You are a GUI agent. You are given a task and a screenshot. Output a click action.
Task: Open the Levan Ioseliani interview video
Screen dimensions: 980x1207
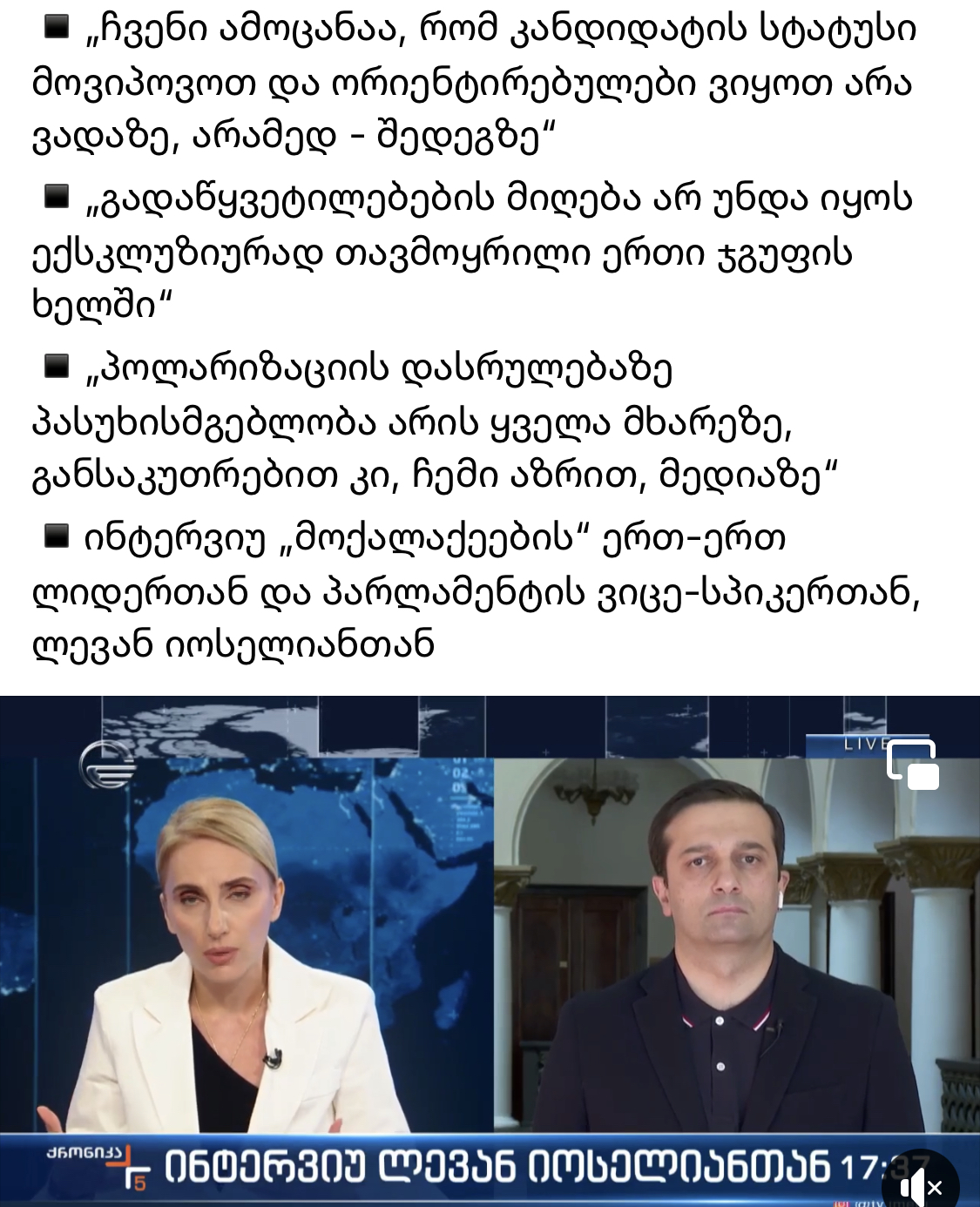(488, 949)
